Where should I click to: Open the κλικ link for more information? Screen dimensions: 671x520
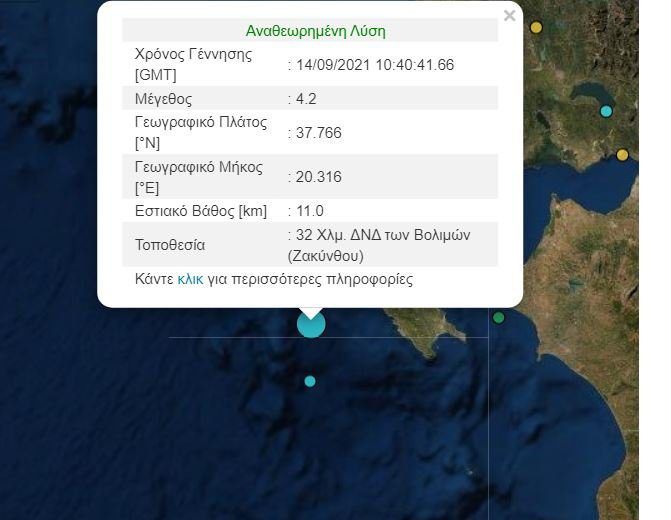(190, 279)
